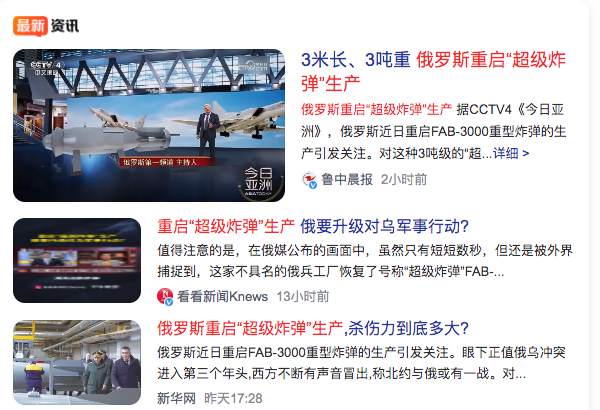Expand the 详细 link in the first result

[512, 153]
